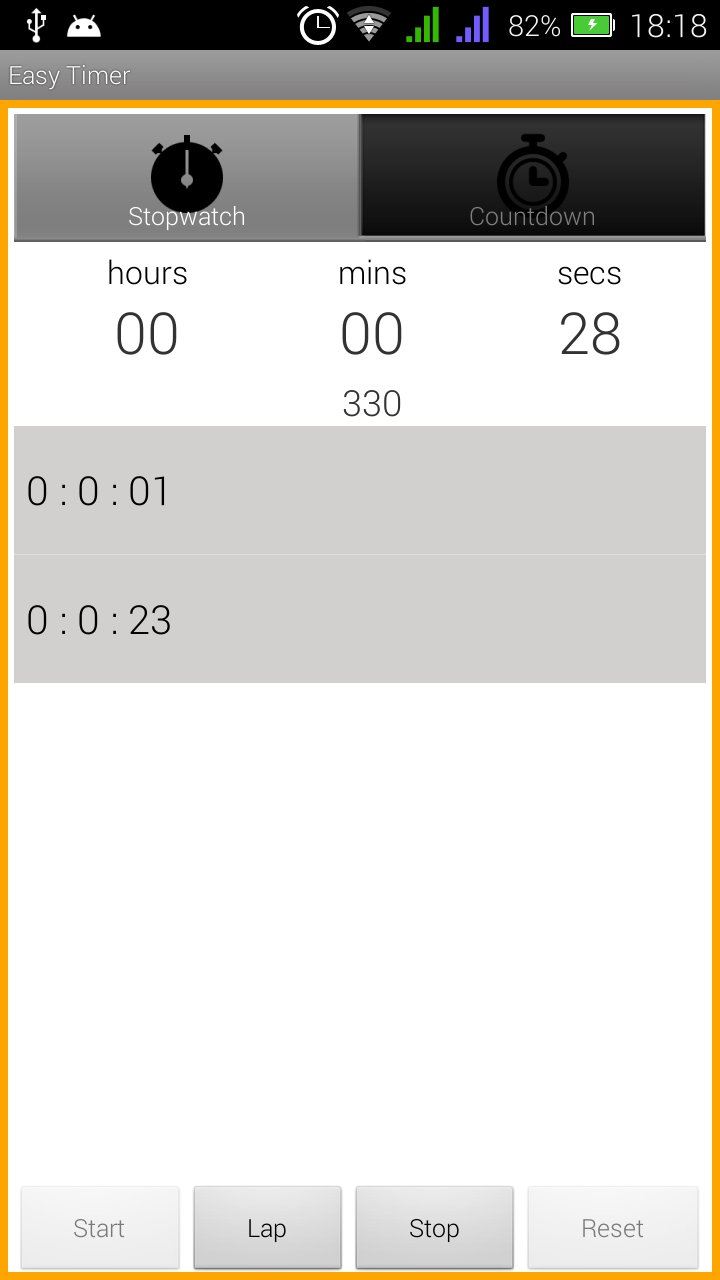Tap the Countdown timer icon
Image resolution: width=720 pixels, height=1280 pixels.
[530, 170]
